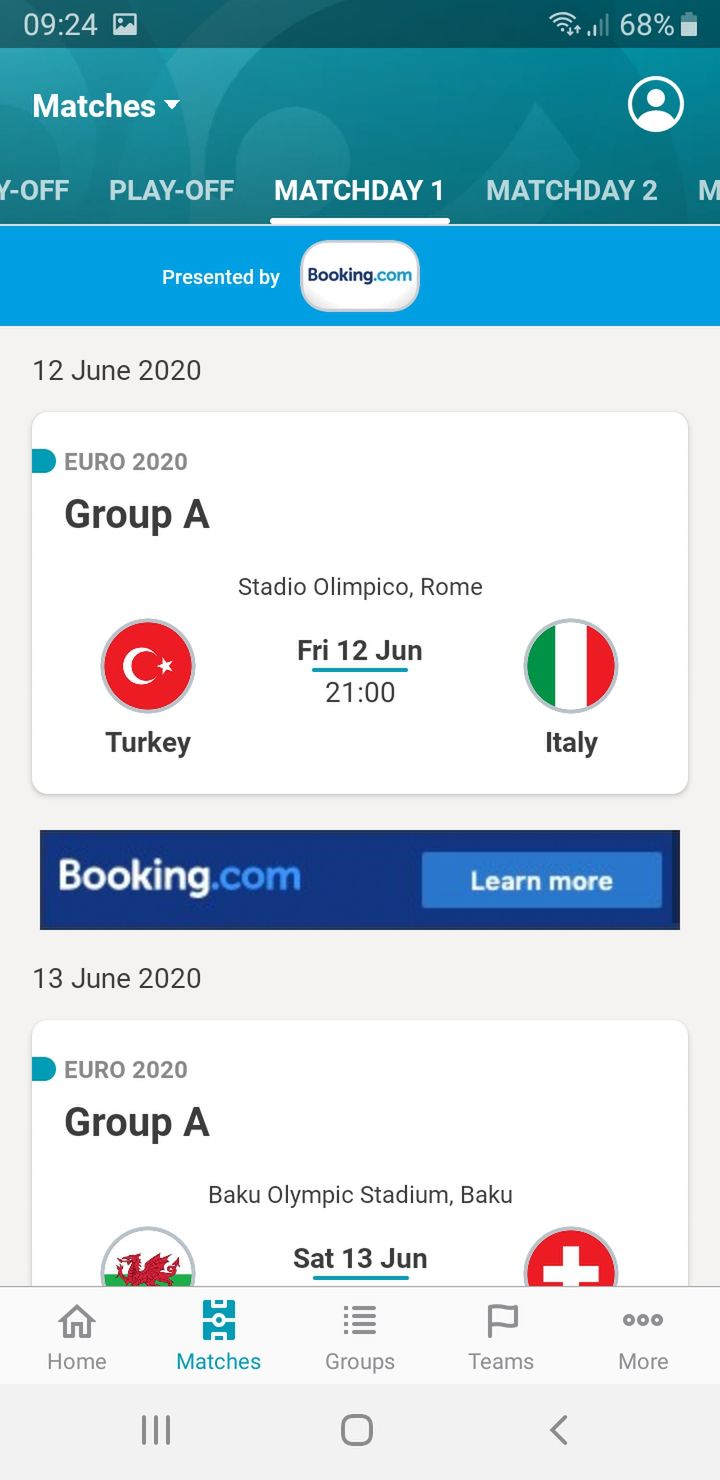
Task: Switch to the Matchday 2 tab
Action: tap(572, 190)
